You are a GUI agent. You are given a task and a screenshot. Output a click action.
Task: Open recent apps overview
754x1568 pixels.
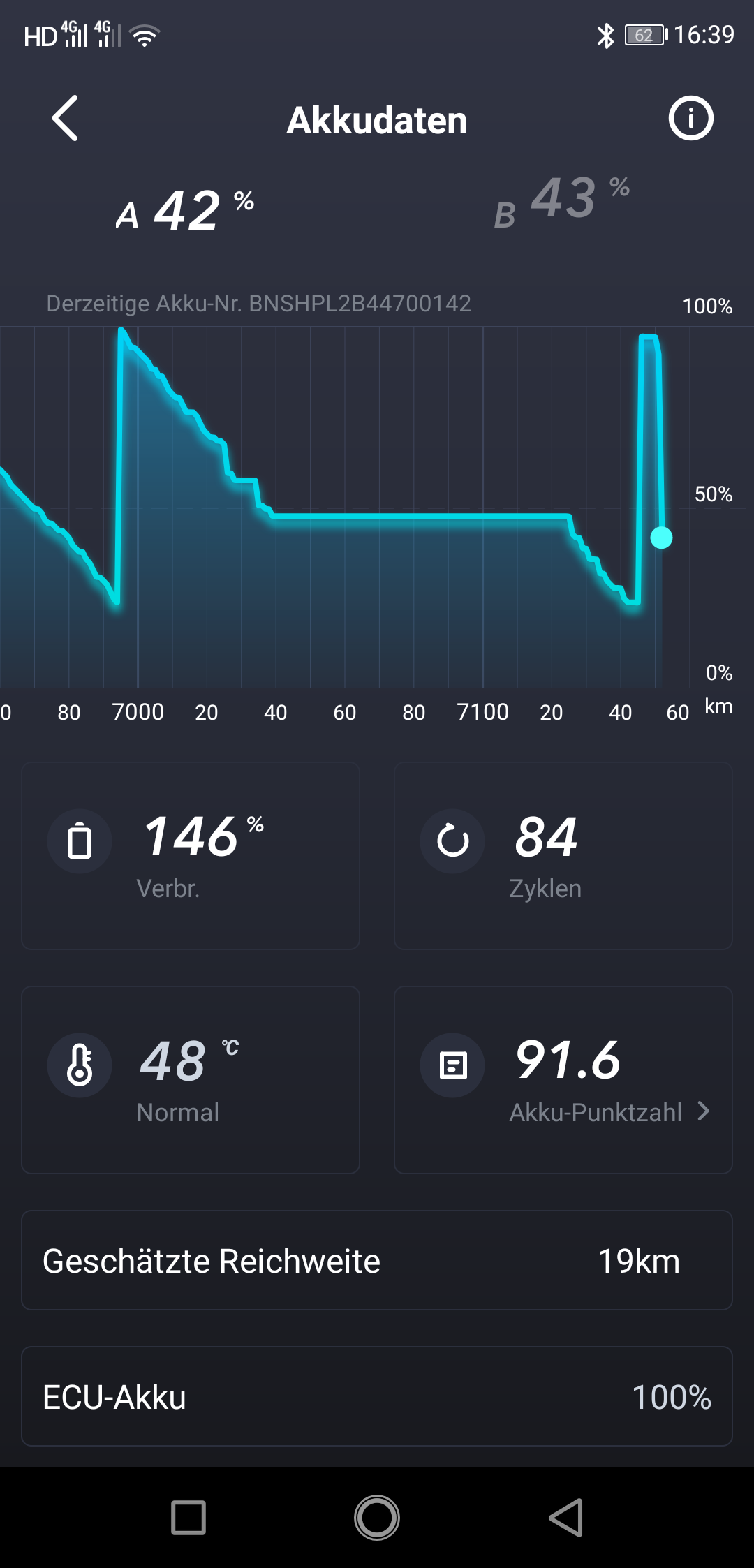pos(188,1517)
